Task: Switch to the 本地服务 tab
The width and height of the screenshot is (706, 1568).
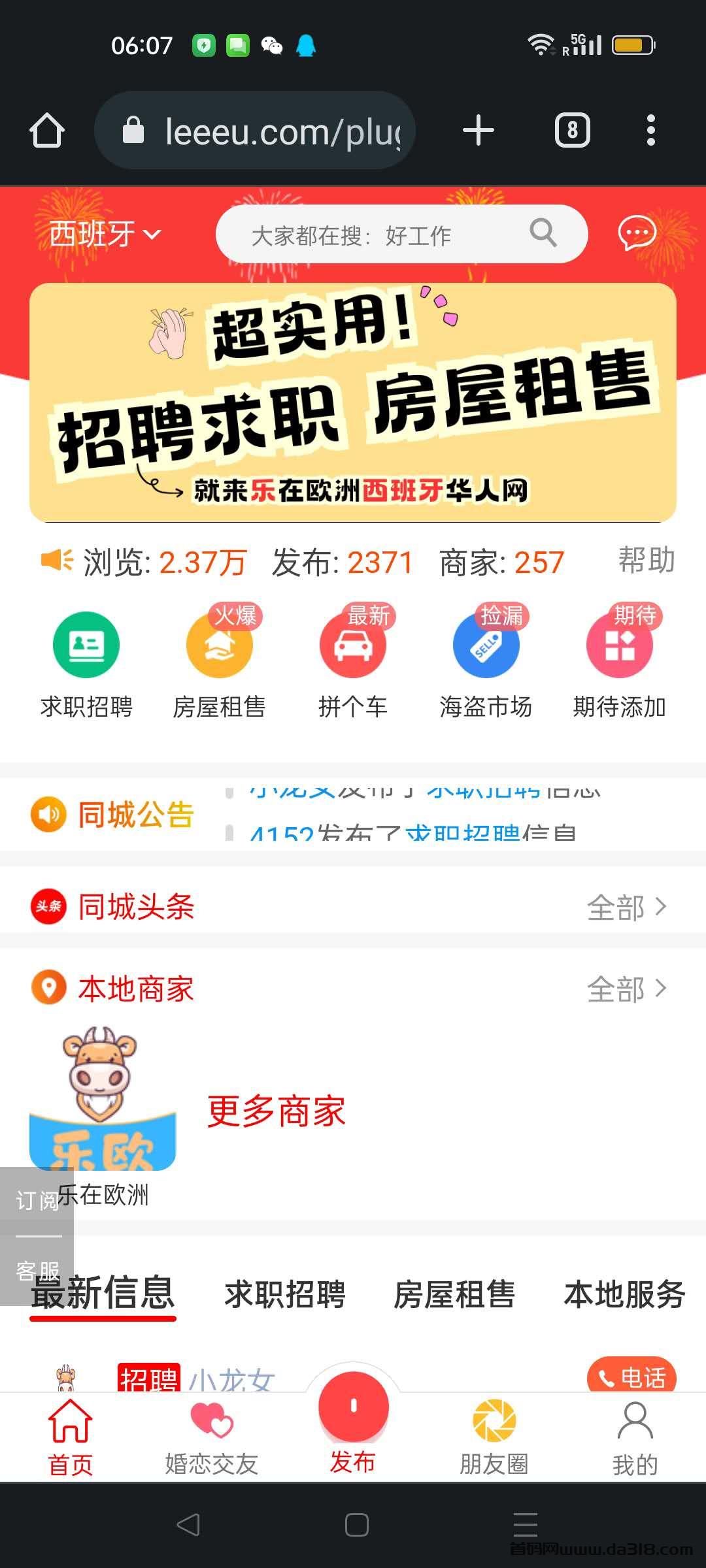Action: [624, 1294]
